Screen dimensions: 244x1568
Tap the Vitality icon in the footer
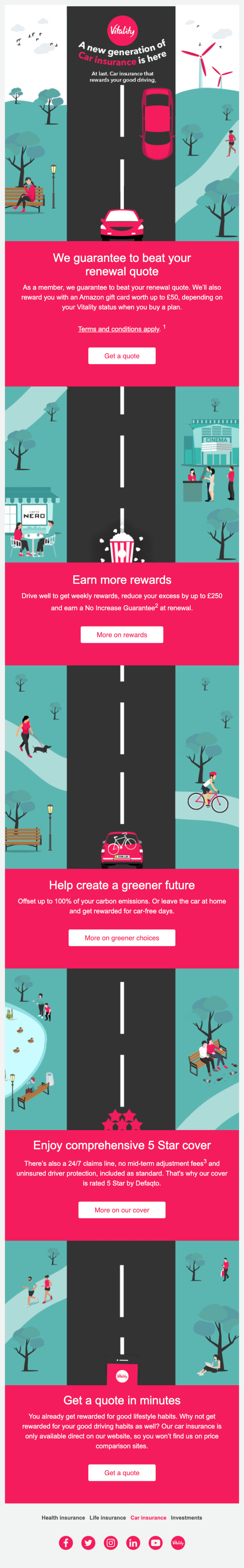pos(178,1543)
